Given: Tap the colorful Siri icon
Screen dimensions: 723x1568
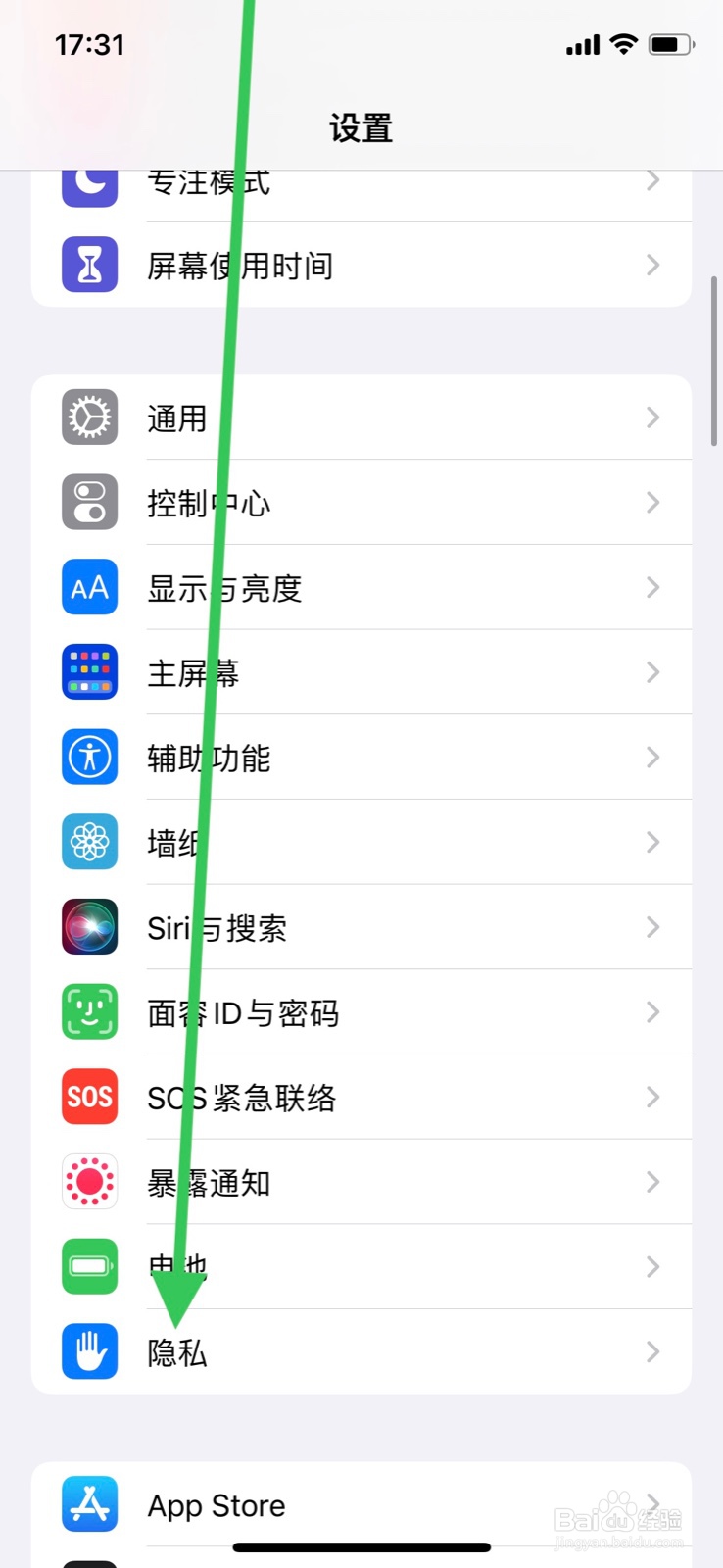Looking at the screenshot, I should coord(89,926).
